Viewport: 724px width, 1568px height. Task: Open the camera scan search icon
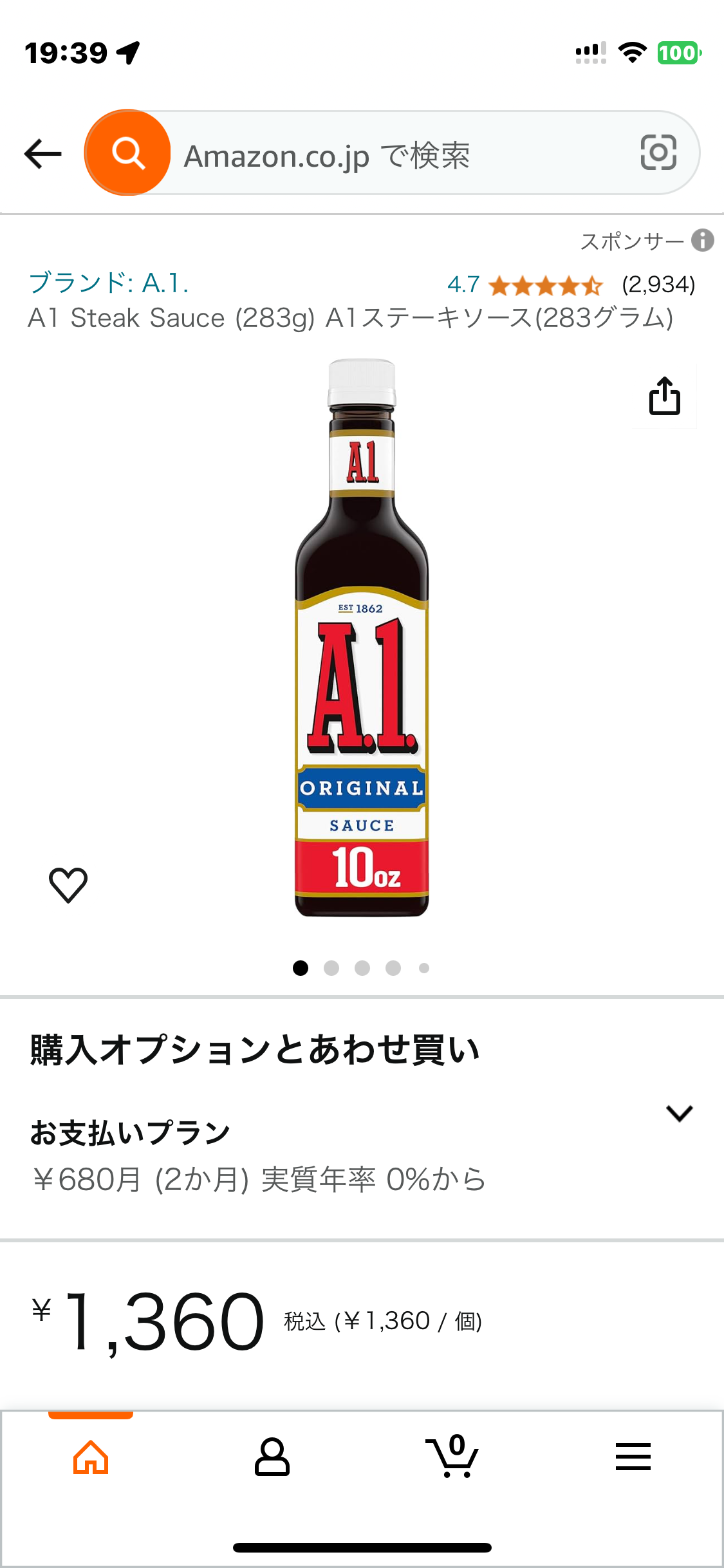click(x=658, y=153)
